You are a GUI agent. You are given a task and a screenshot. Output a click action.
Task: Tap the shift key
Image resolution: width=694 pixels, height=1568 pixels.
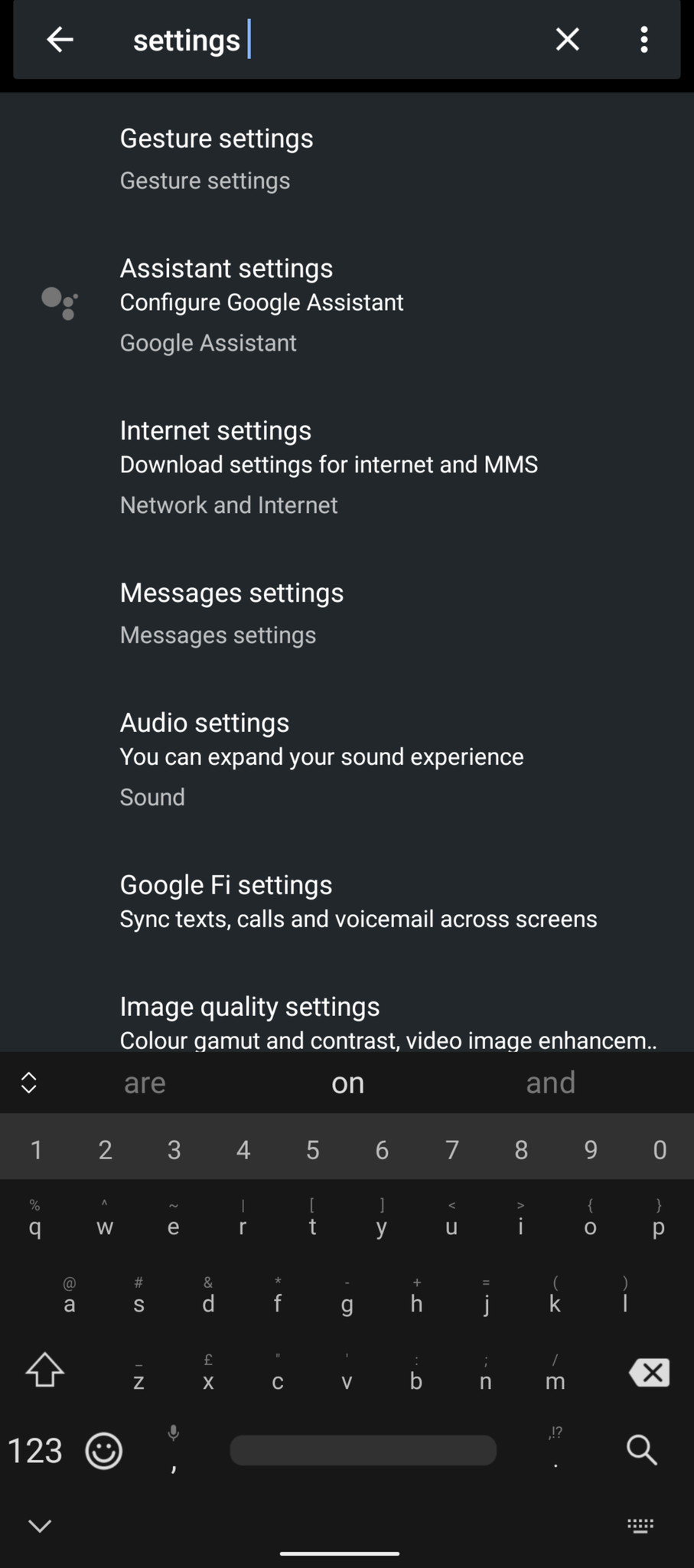[x=45, y=1370]
